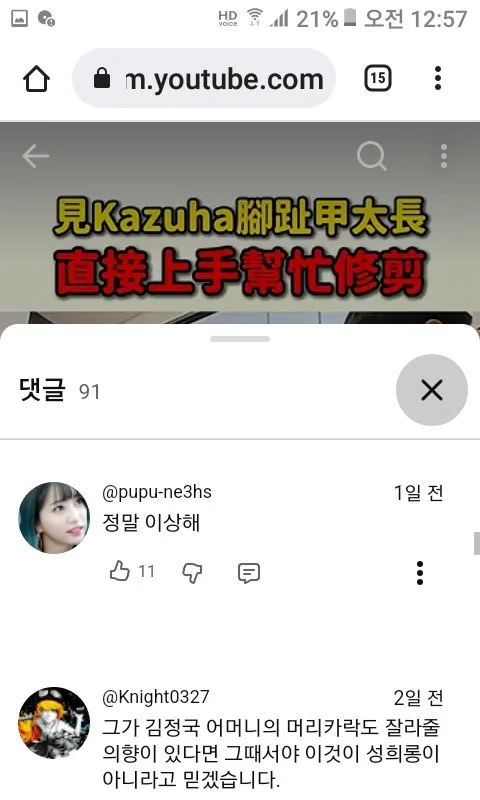This screenshot has height=800, width=480.
Task: Go back using the video's back arrow
Action: pos(36,156)
